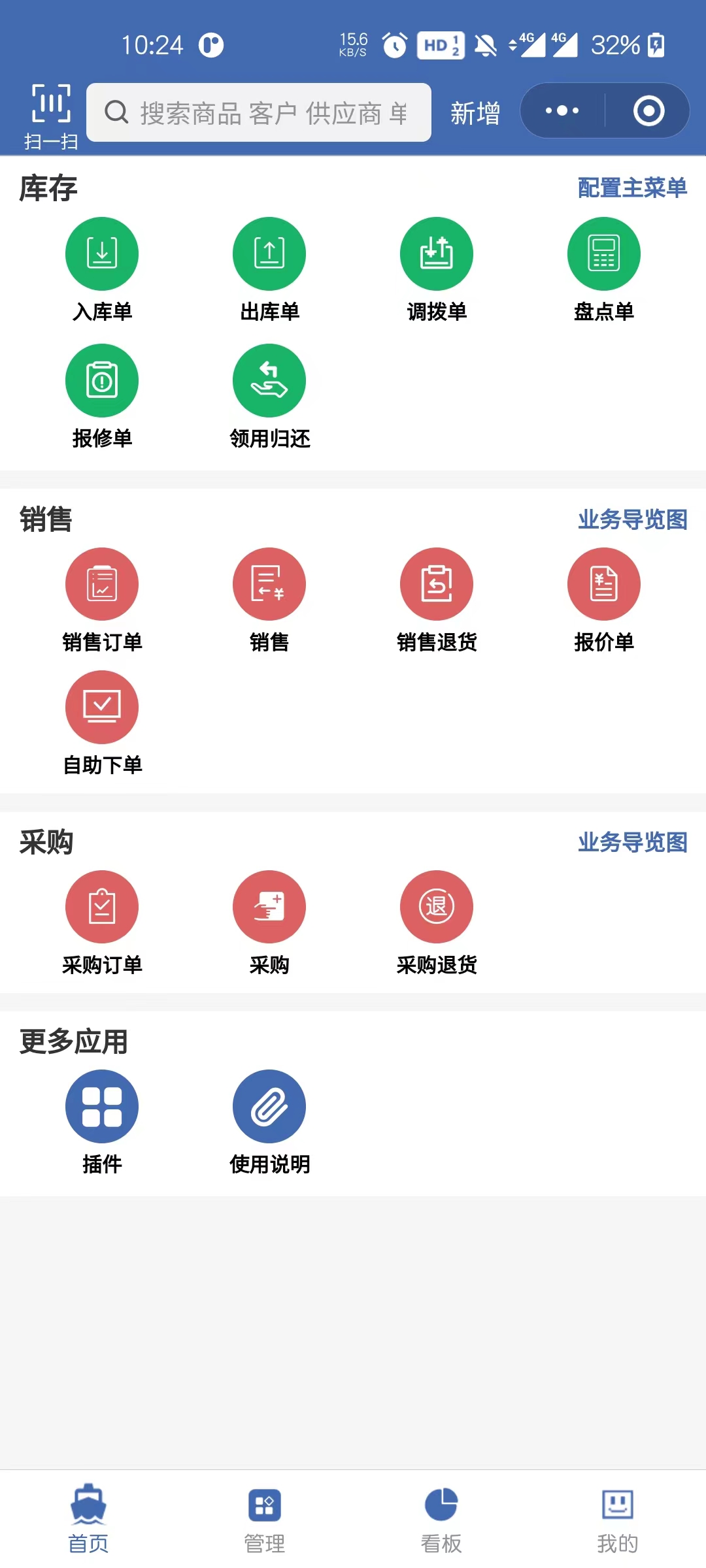Screen dimensions: 706x1568
Task: Open the 盘点单 stocktaking icon
Action: (x=604, y=253)
